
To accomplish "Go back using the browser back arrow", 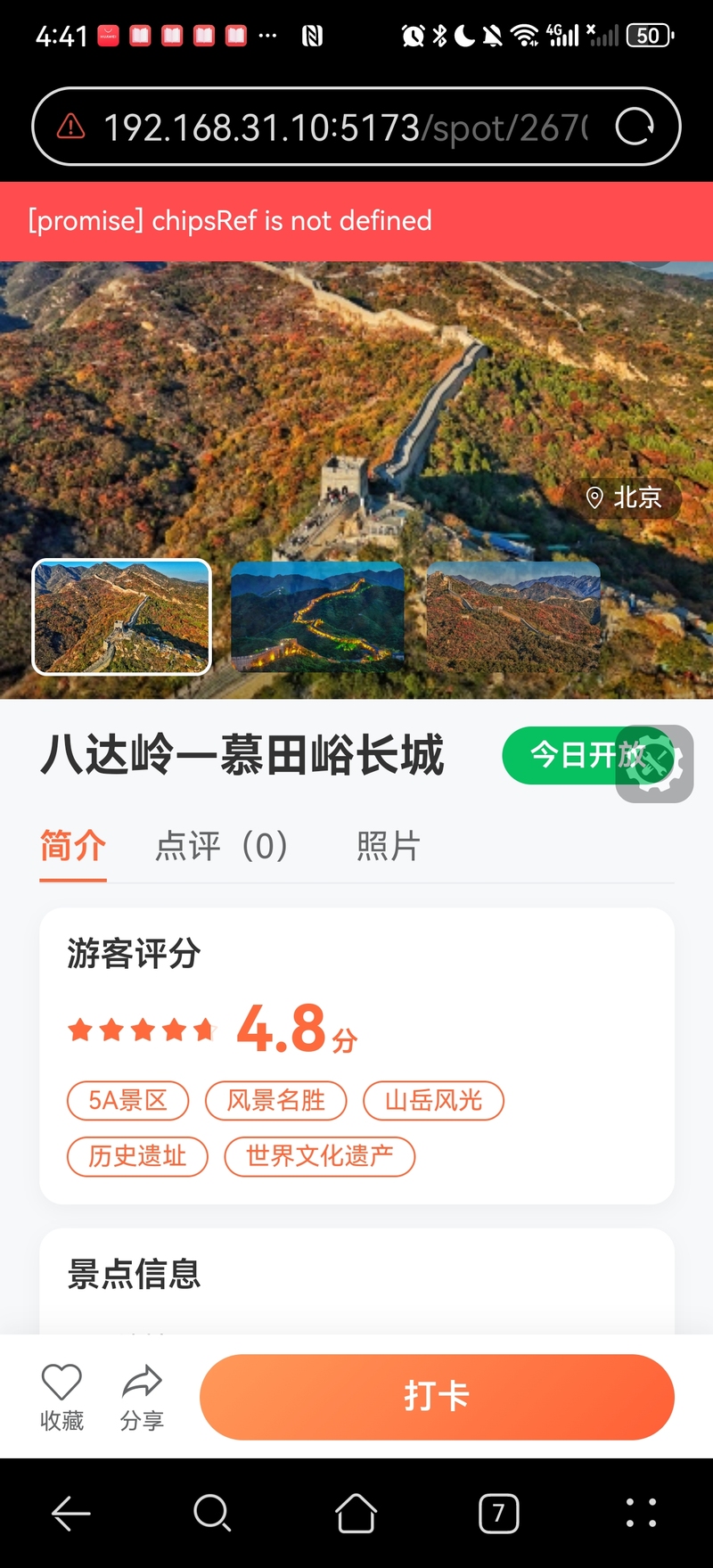I will pyautogui.click(x=71, y=1513).
